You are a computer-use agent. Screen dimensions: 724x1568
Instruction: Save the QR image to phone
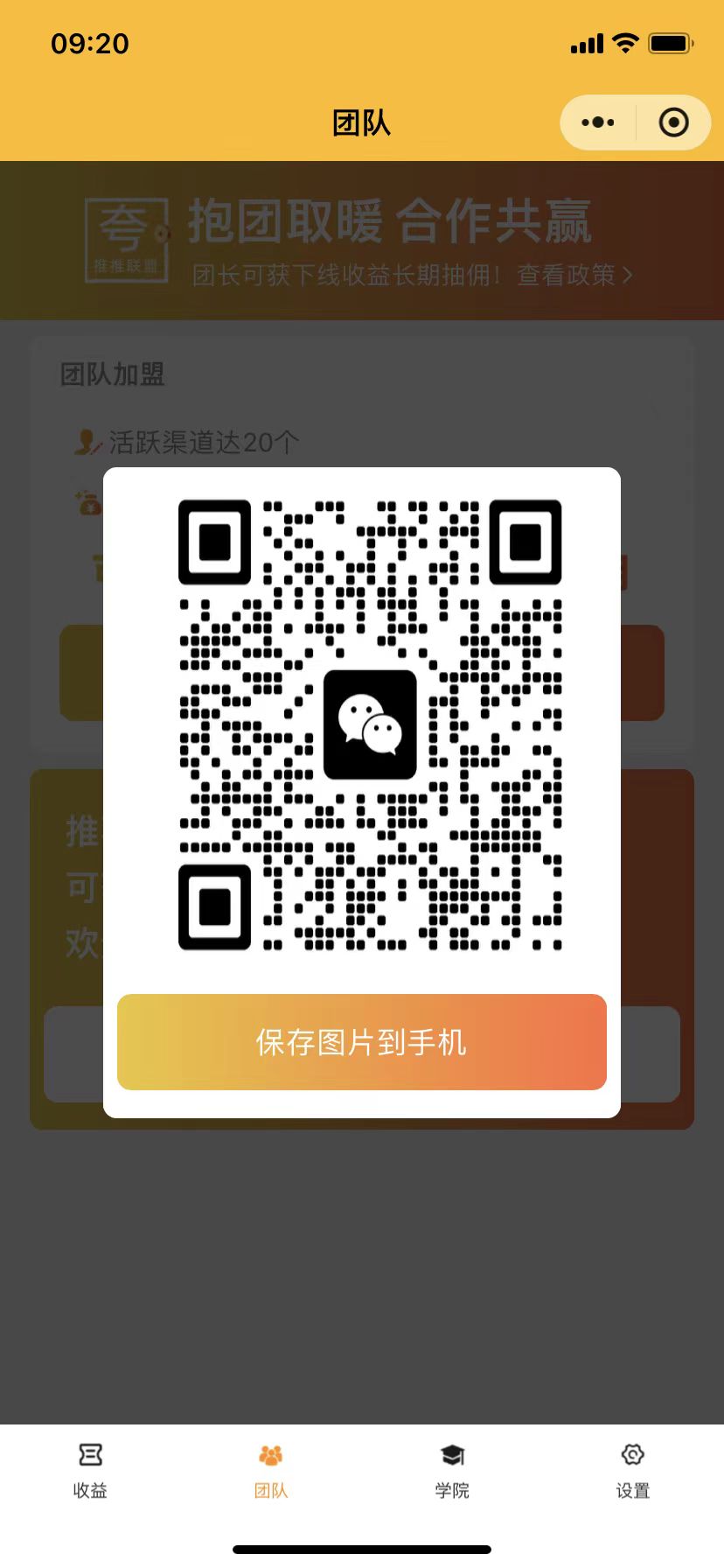tap(361, 1042)
